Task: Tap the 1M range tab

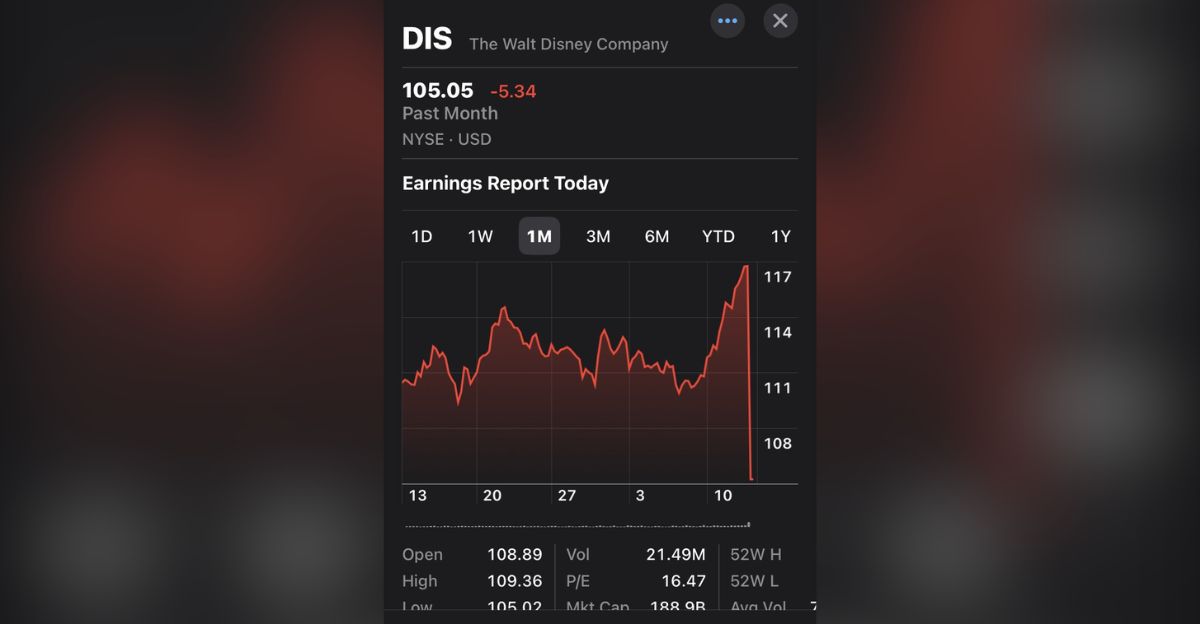Action: click(x=539, y=237)
